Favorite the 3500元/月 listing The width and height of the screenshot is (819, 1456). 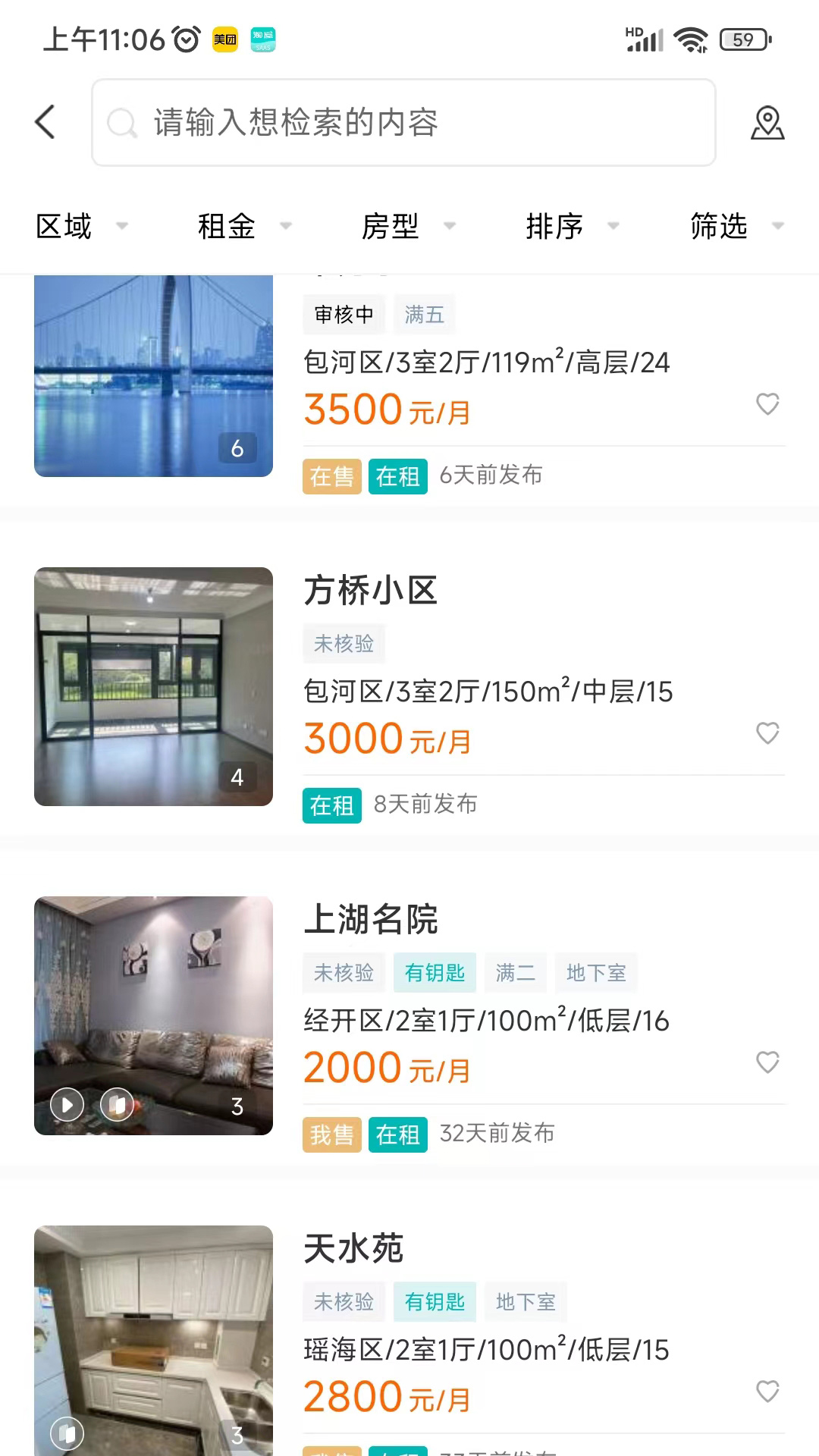[x=768, y=405]
